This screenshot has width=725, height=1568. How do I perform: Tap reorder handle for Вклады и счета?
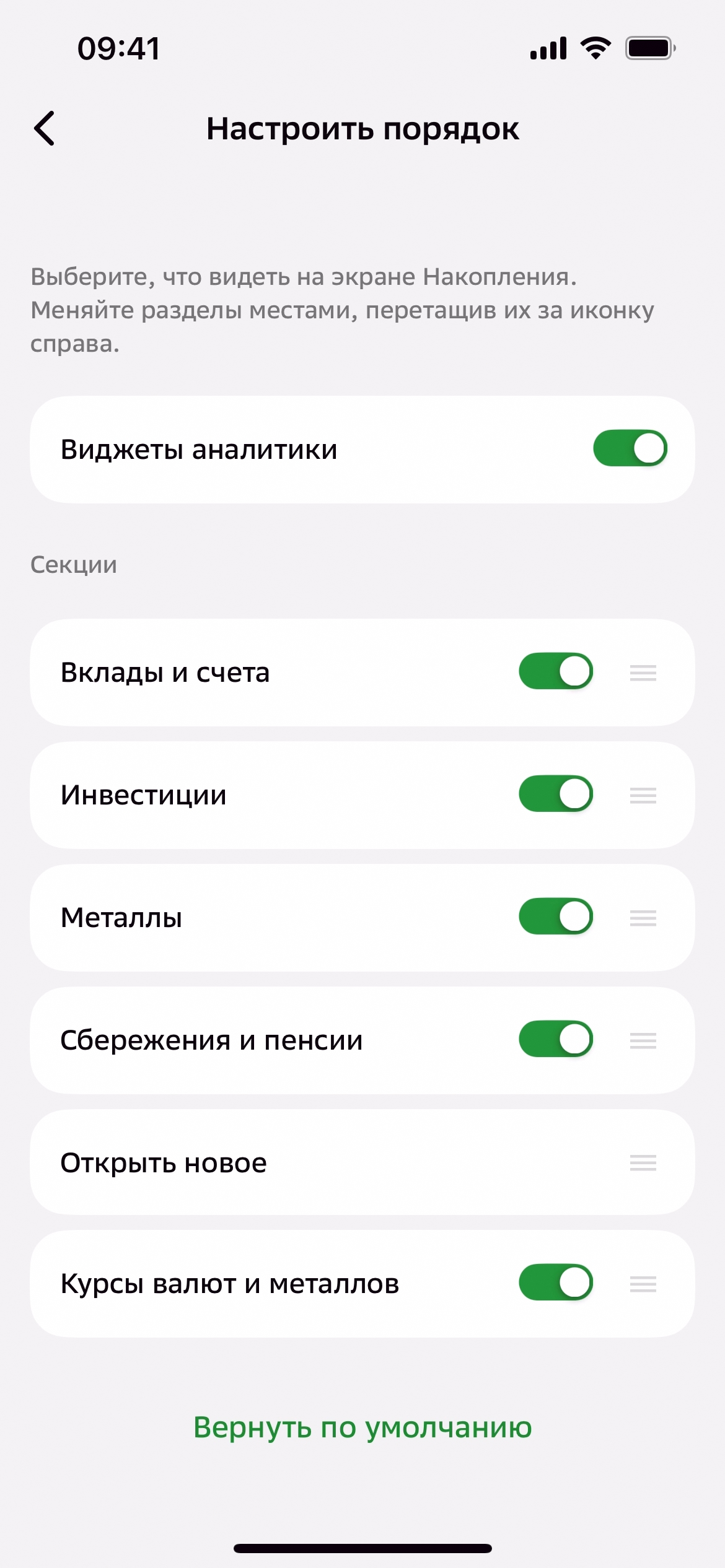(643, 672)
